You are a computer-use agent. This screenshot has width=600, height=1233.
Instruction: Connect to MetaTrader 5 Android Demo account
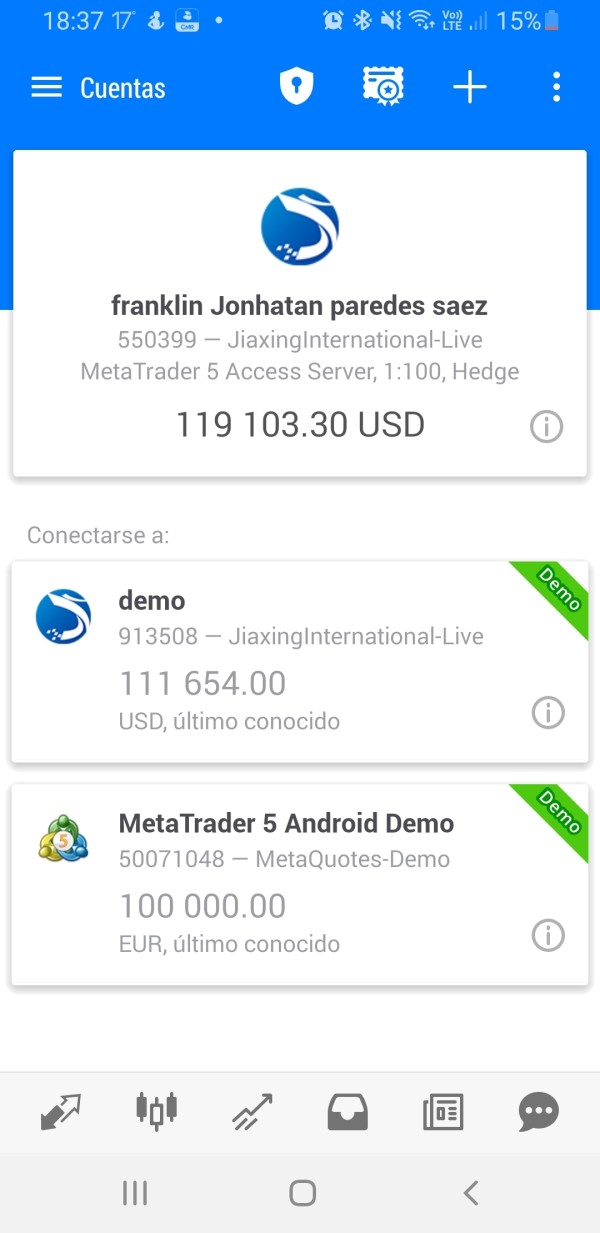click(300, 884)
